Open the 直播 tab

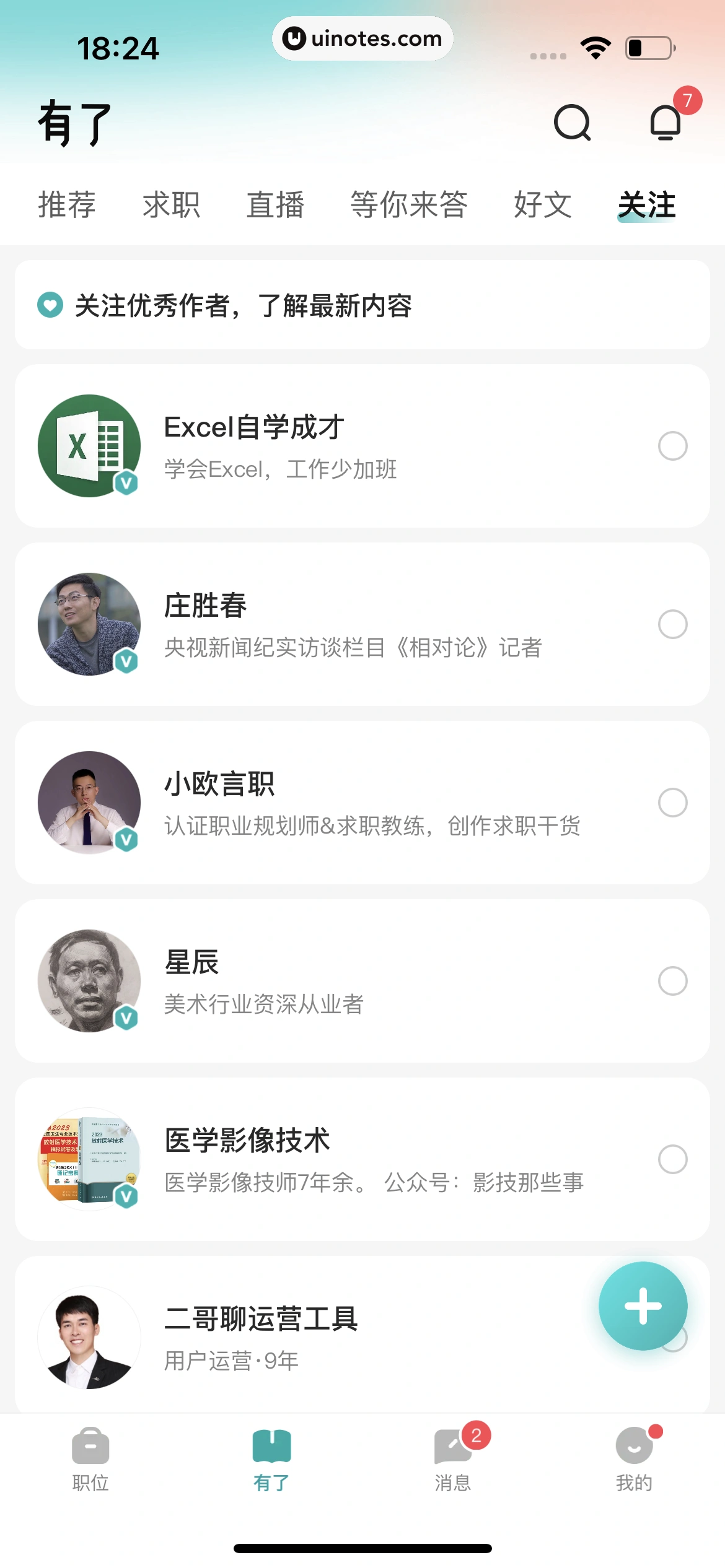tap(275, 205)
